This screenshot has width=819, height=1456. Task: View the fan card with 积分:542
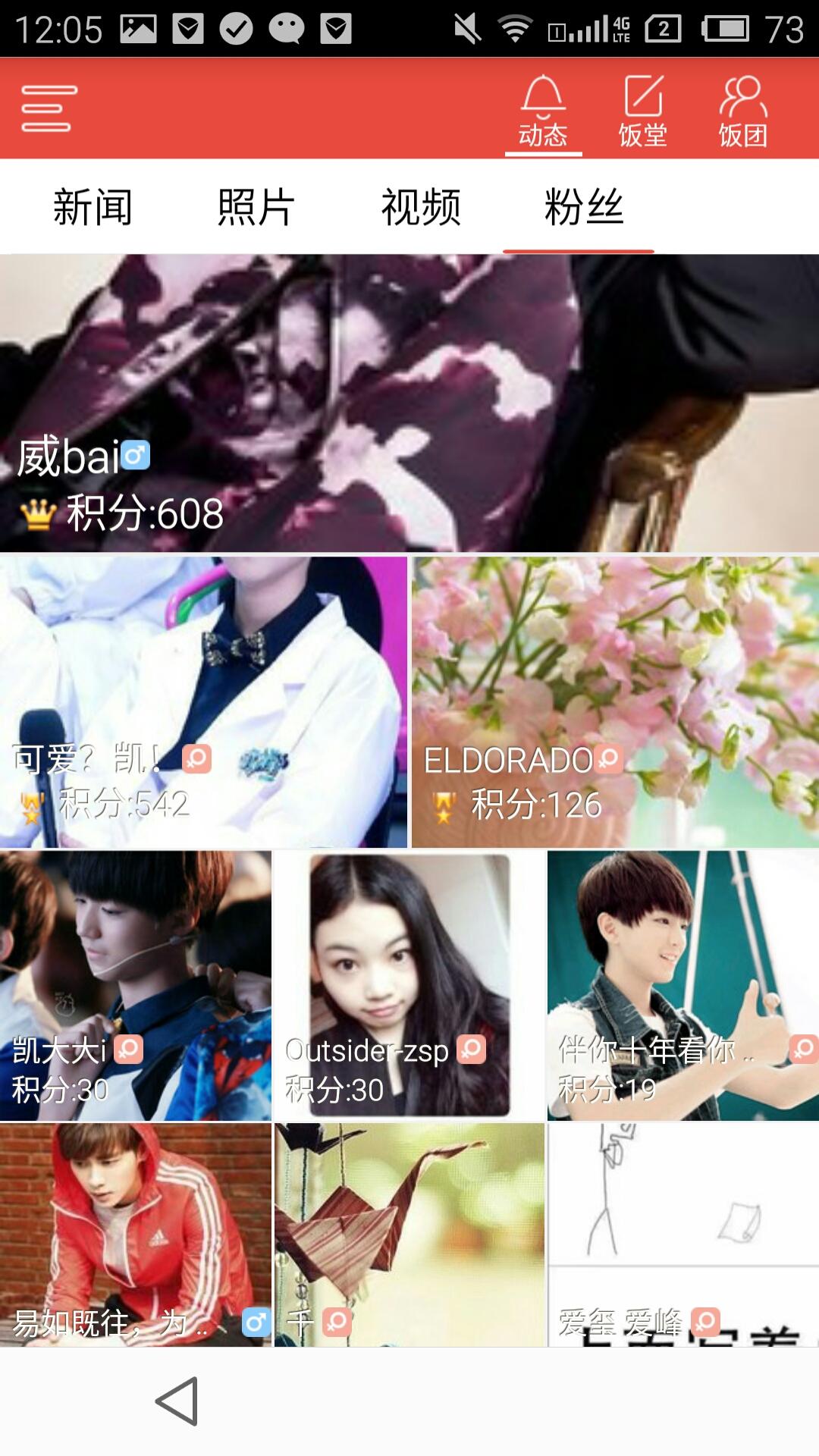coord(203,701)
